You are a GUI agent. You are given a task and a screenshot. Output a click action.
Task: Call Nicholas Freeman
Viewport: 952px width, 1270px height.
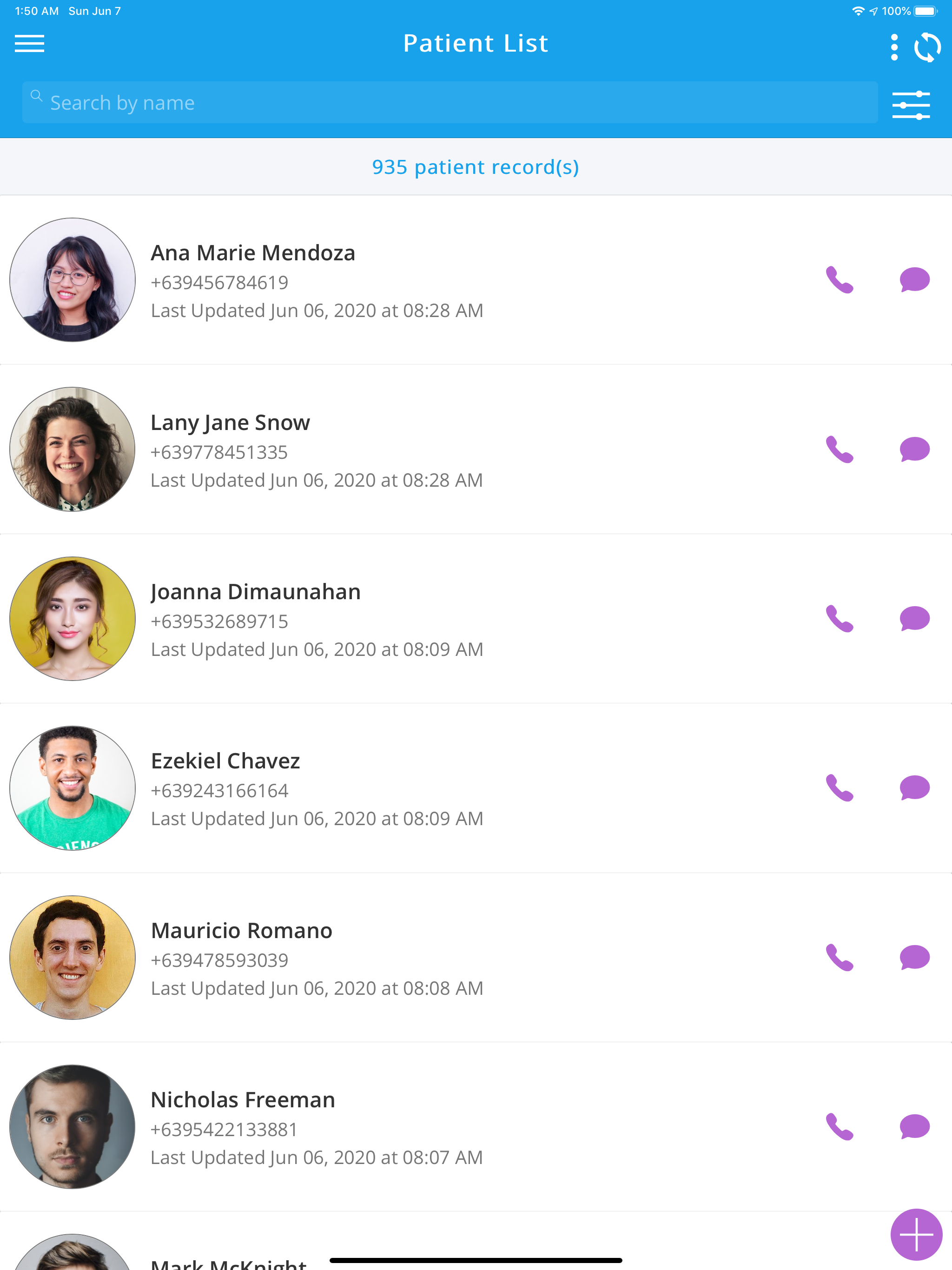[x=839, y=1126]
